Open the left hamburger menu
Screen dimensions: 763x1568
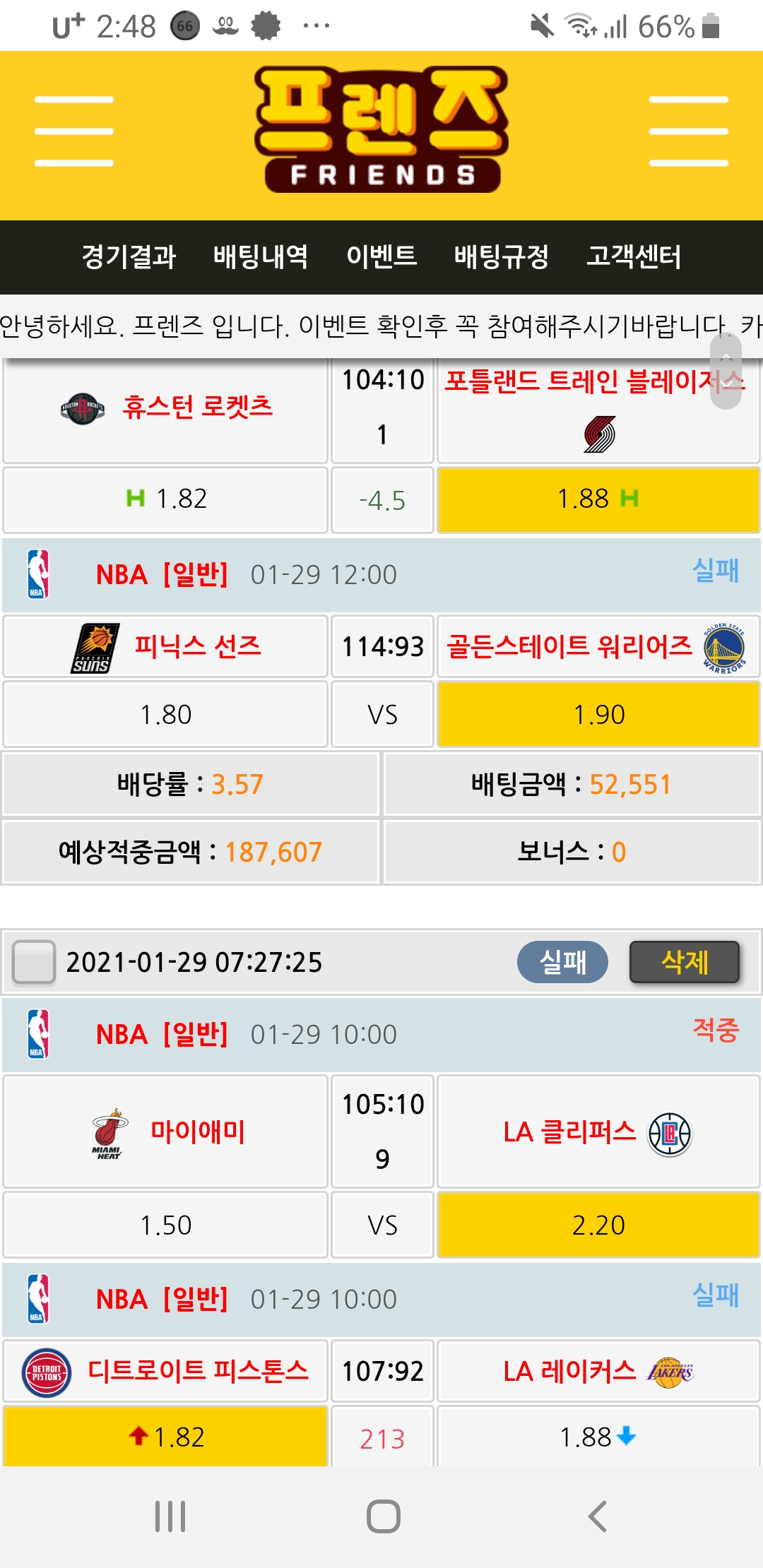pos(74,132)
